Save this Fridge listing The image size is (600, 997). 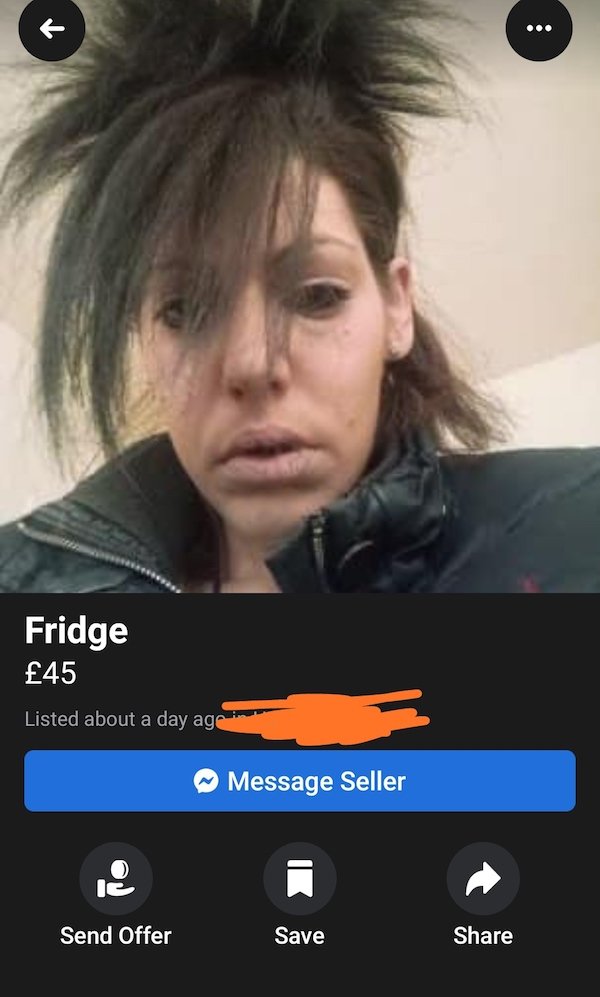tap(300, 879)
